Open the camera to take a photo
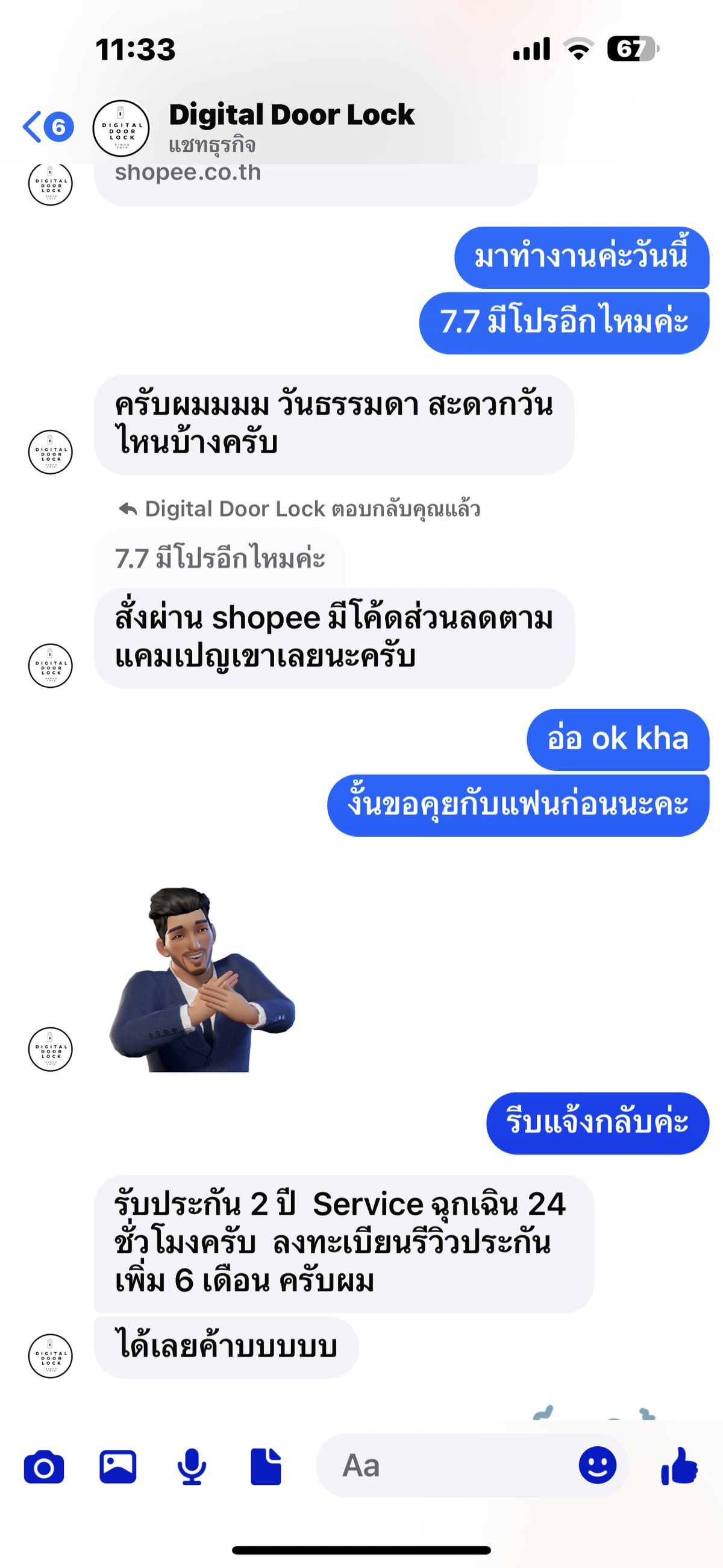Screen dimensions: 723x1568 tap(44, 1467)
